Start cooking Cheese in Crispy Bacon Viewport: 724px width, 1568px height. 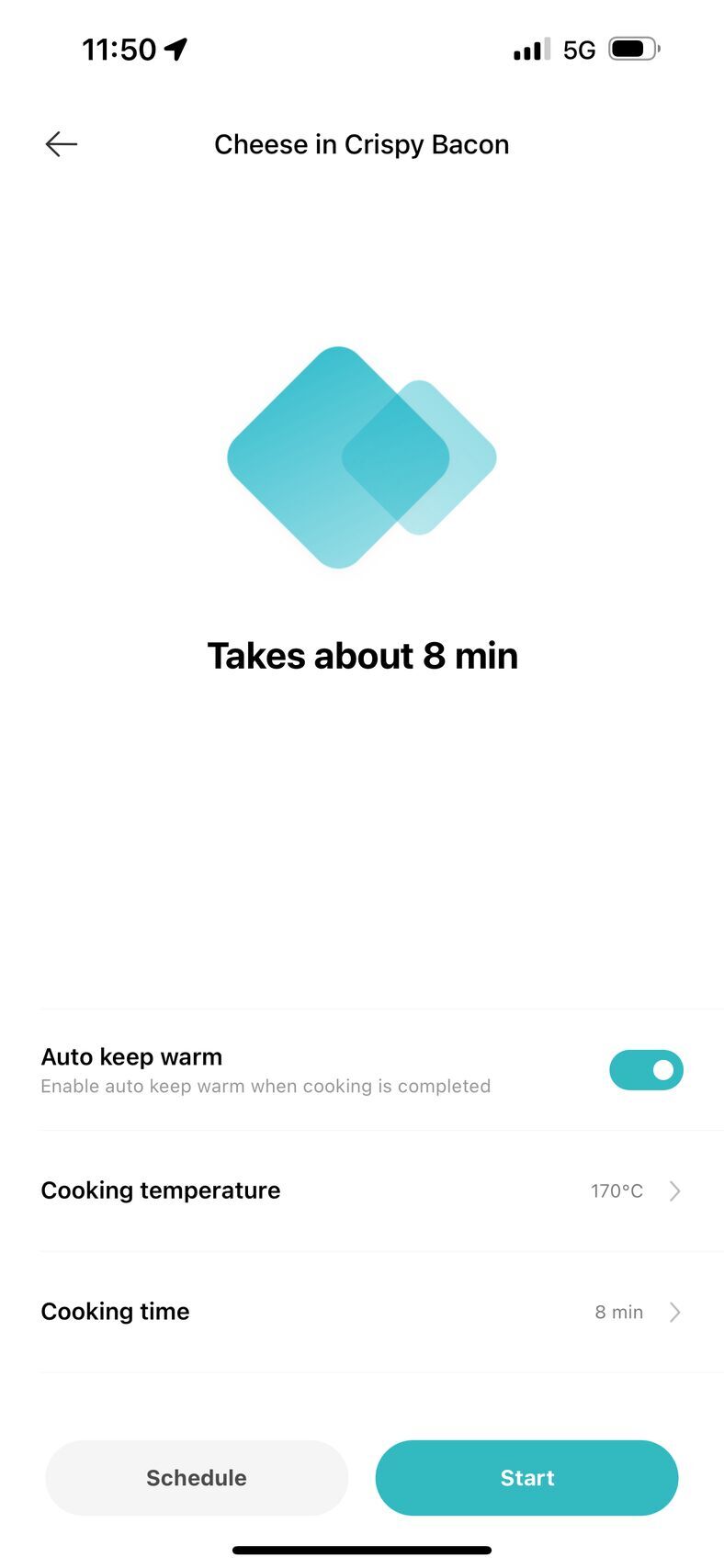(x=526, y=1478)
